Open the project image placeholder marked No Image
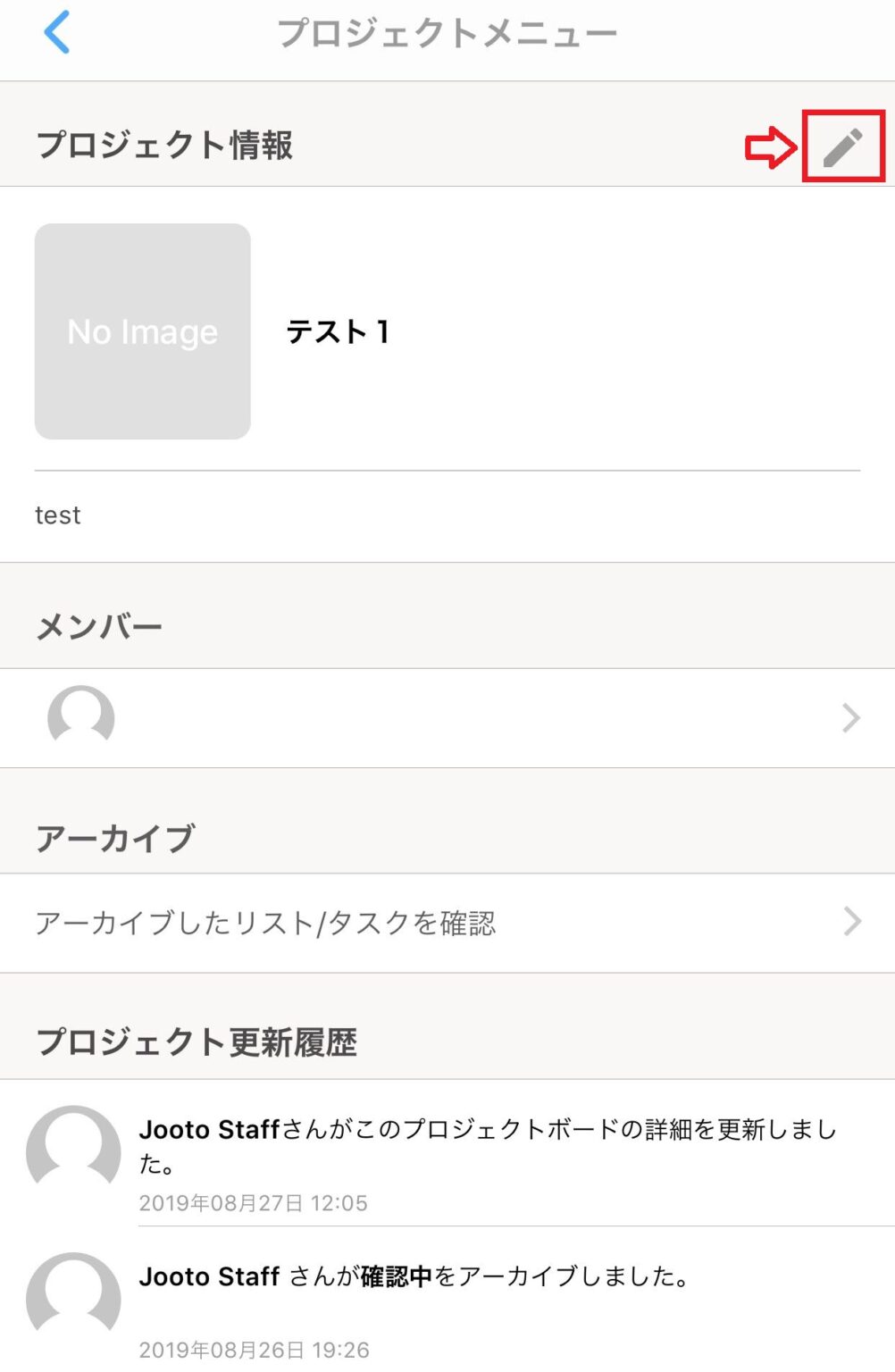 click(x=142, y=331)
